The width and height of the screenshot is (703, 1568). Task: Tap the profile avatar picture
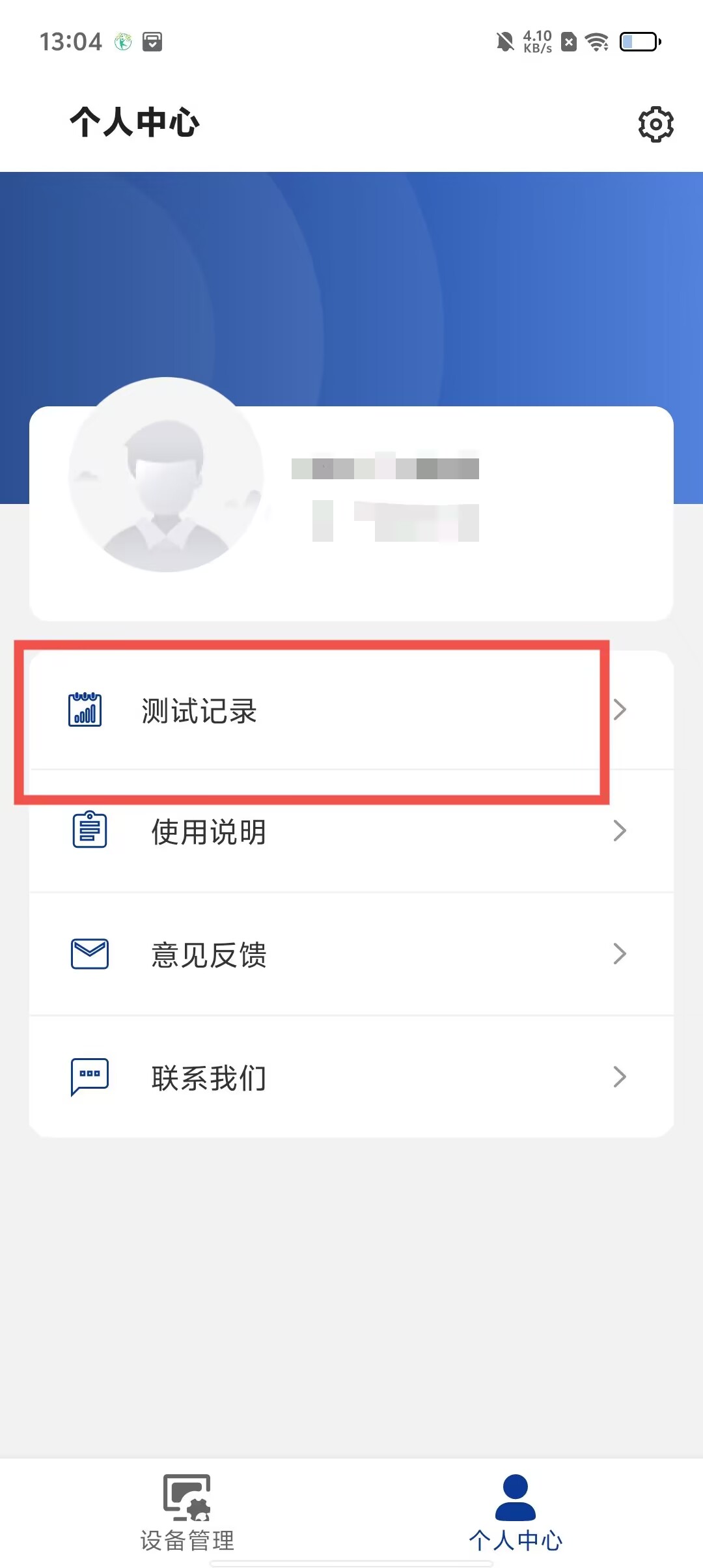(167, 475)
